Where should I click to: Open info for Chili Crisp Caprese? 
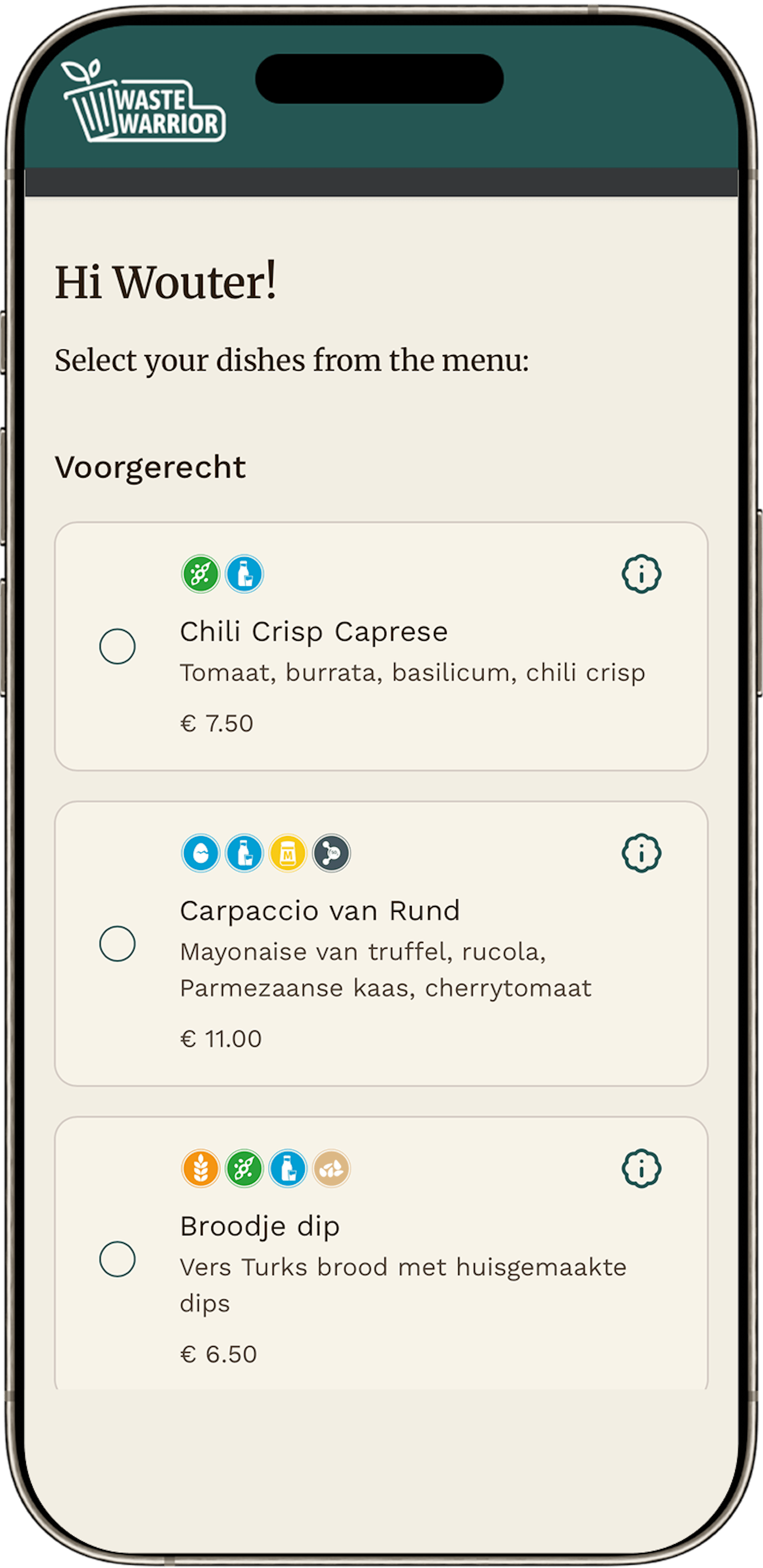click(x=641, y=574)
